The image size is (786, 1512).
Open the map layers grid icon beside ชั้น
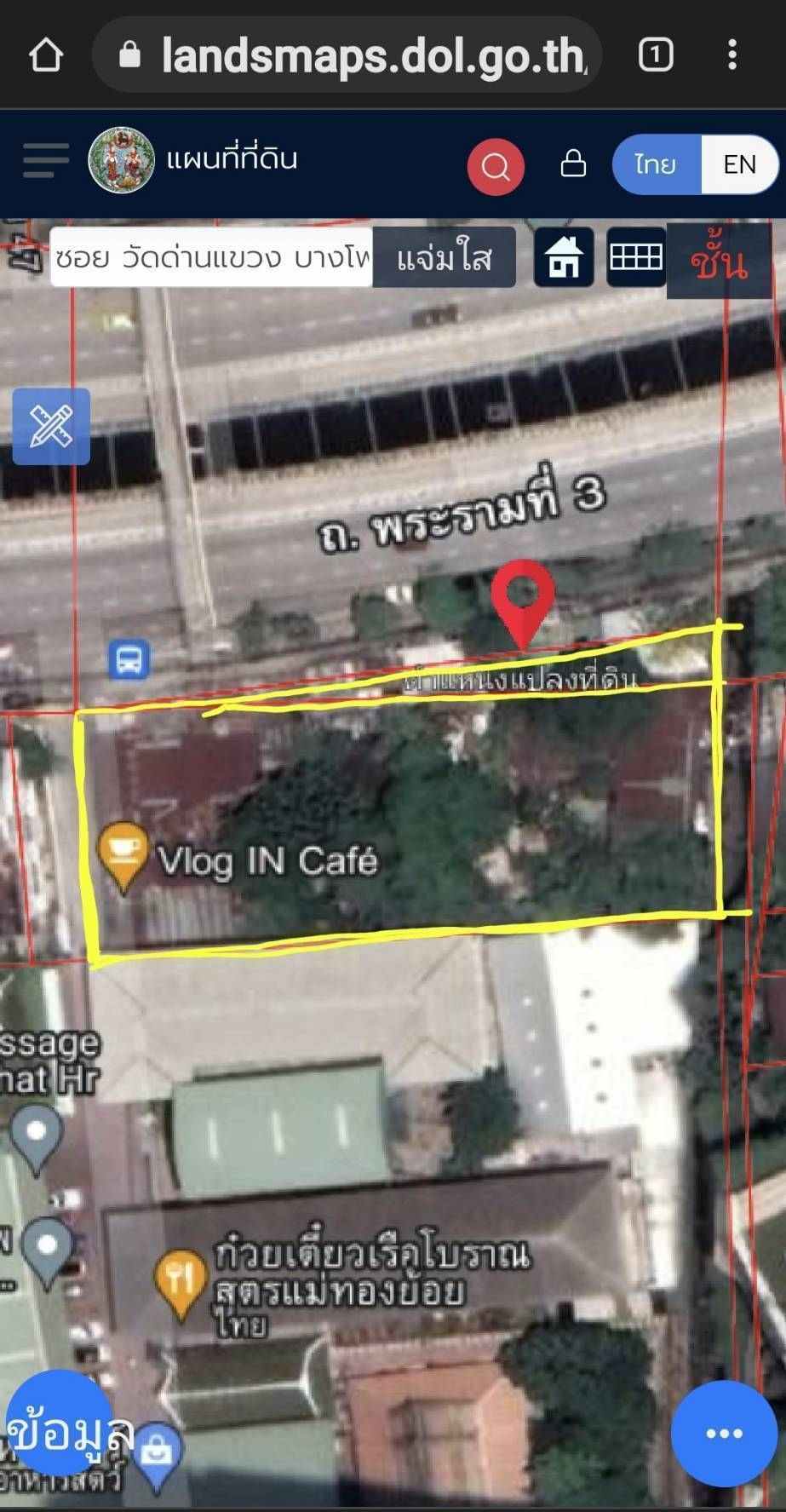[637, 258]
